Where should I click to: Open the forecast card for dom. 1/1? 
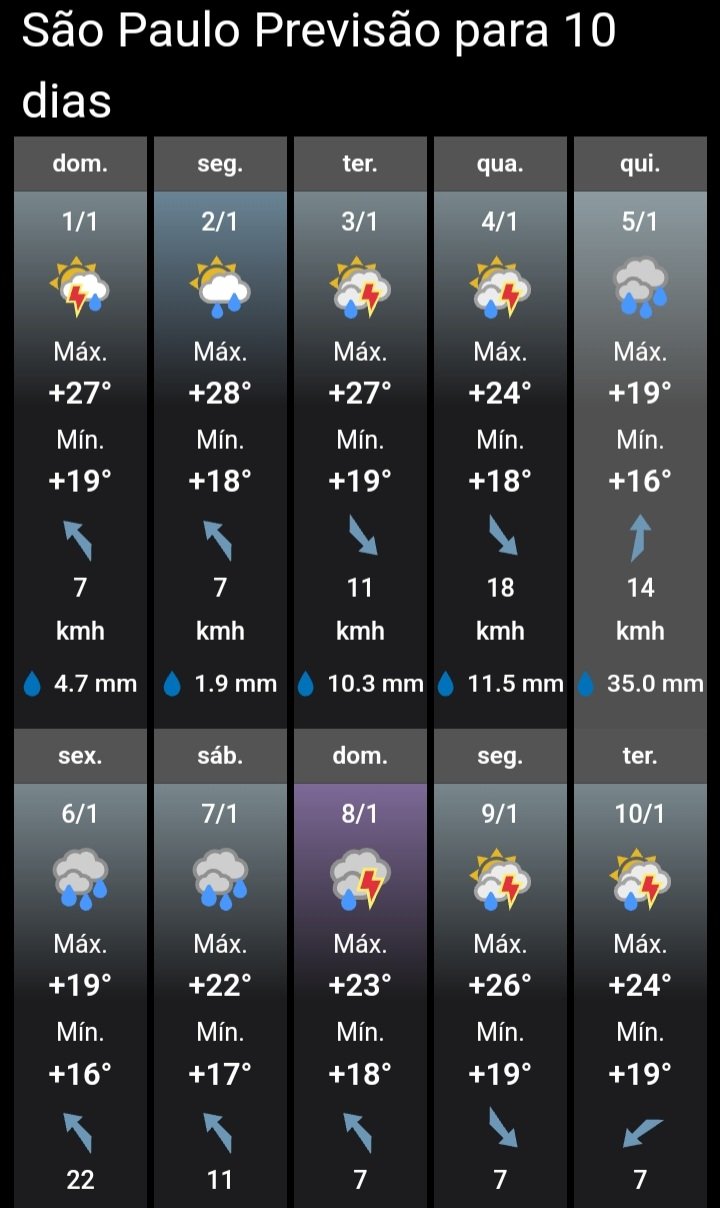click(80, 431)
